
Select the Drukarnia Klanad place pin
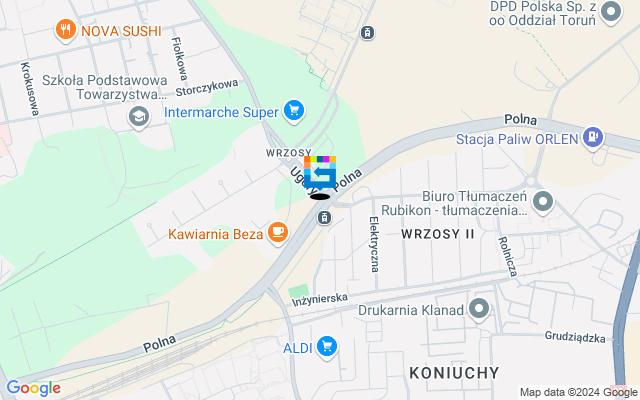[480, 310]
